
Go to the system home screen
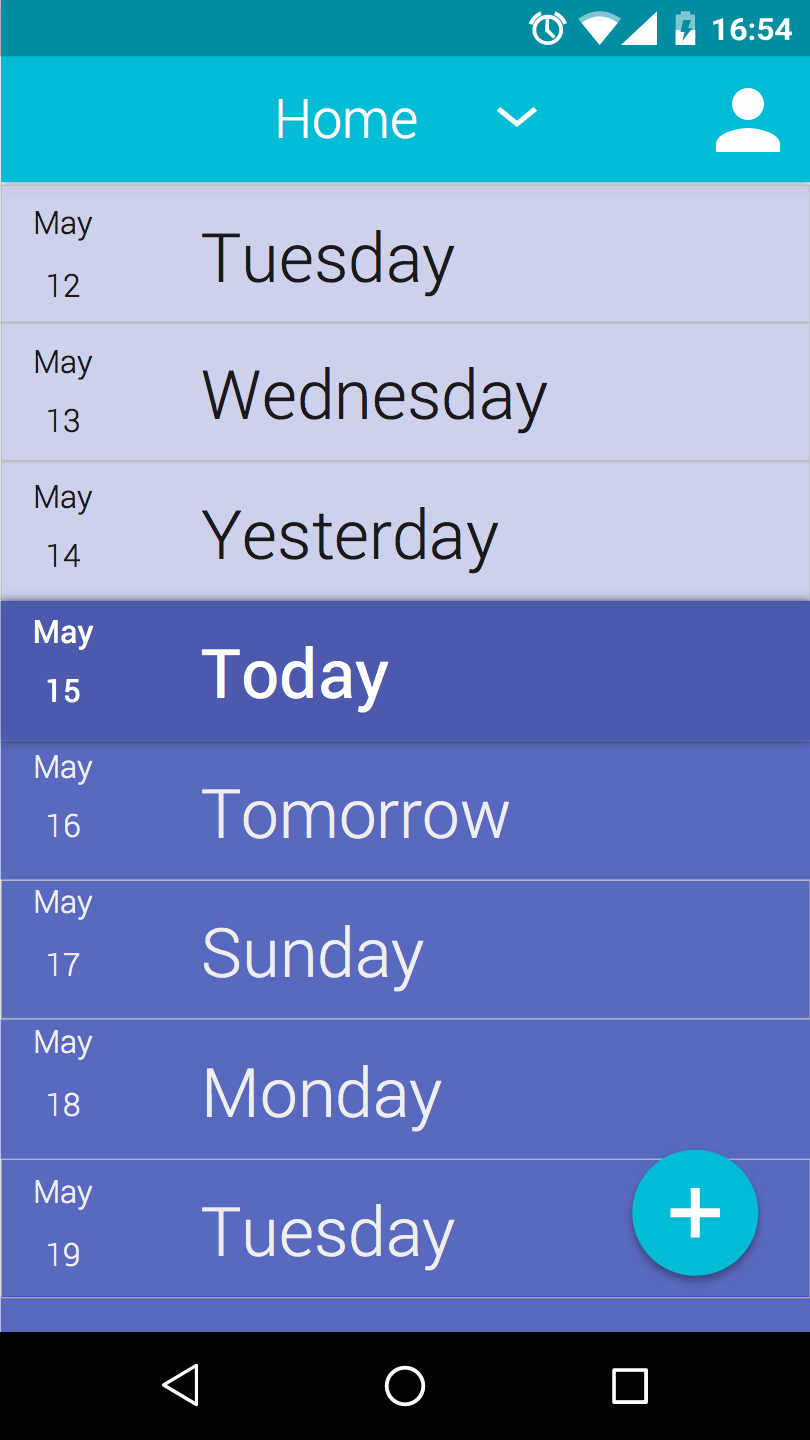click(405, 1386)
